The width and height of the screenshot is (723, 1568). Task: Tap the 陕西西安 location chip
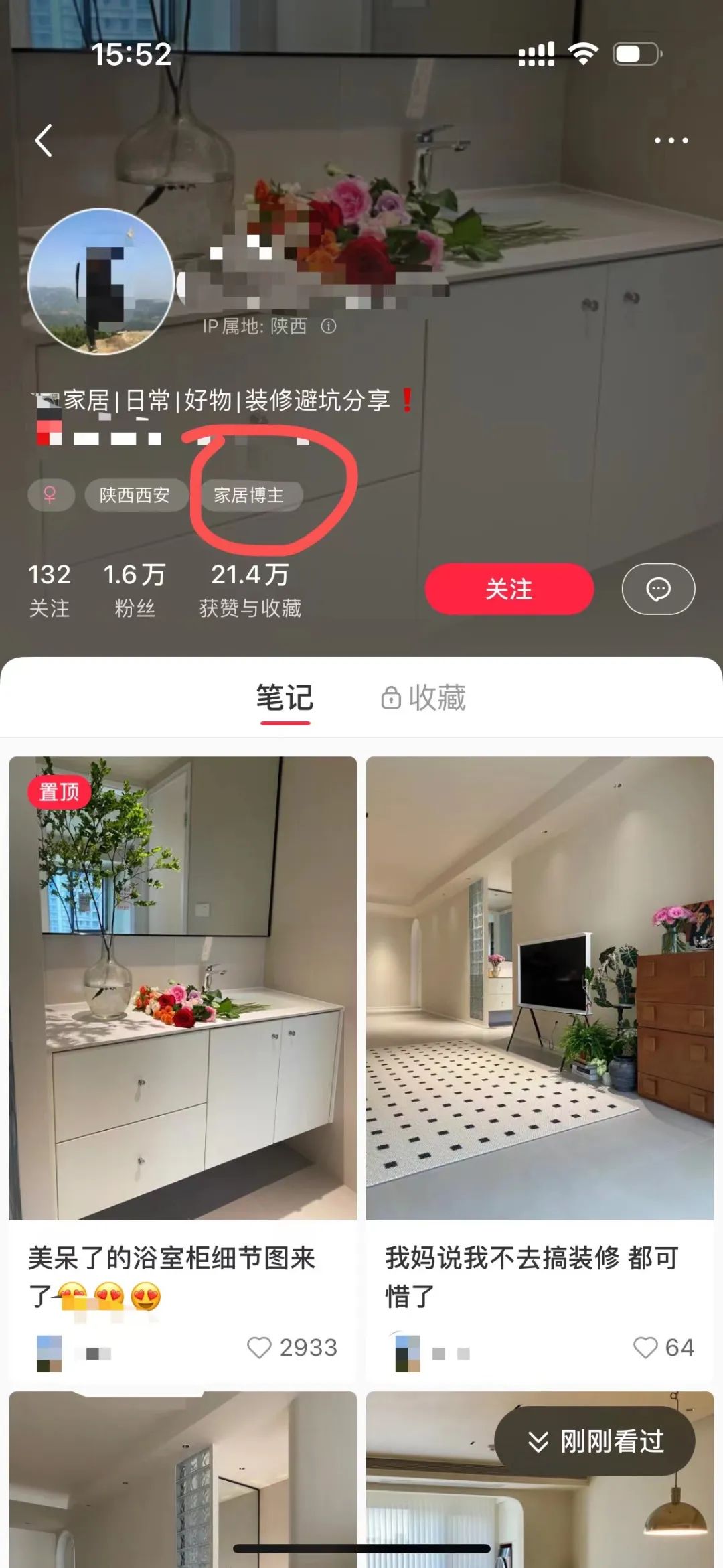(x=135, y=496)
